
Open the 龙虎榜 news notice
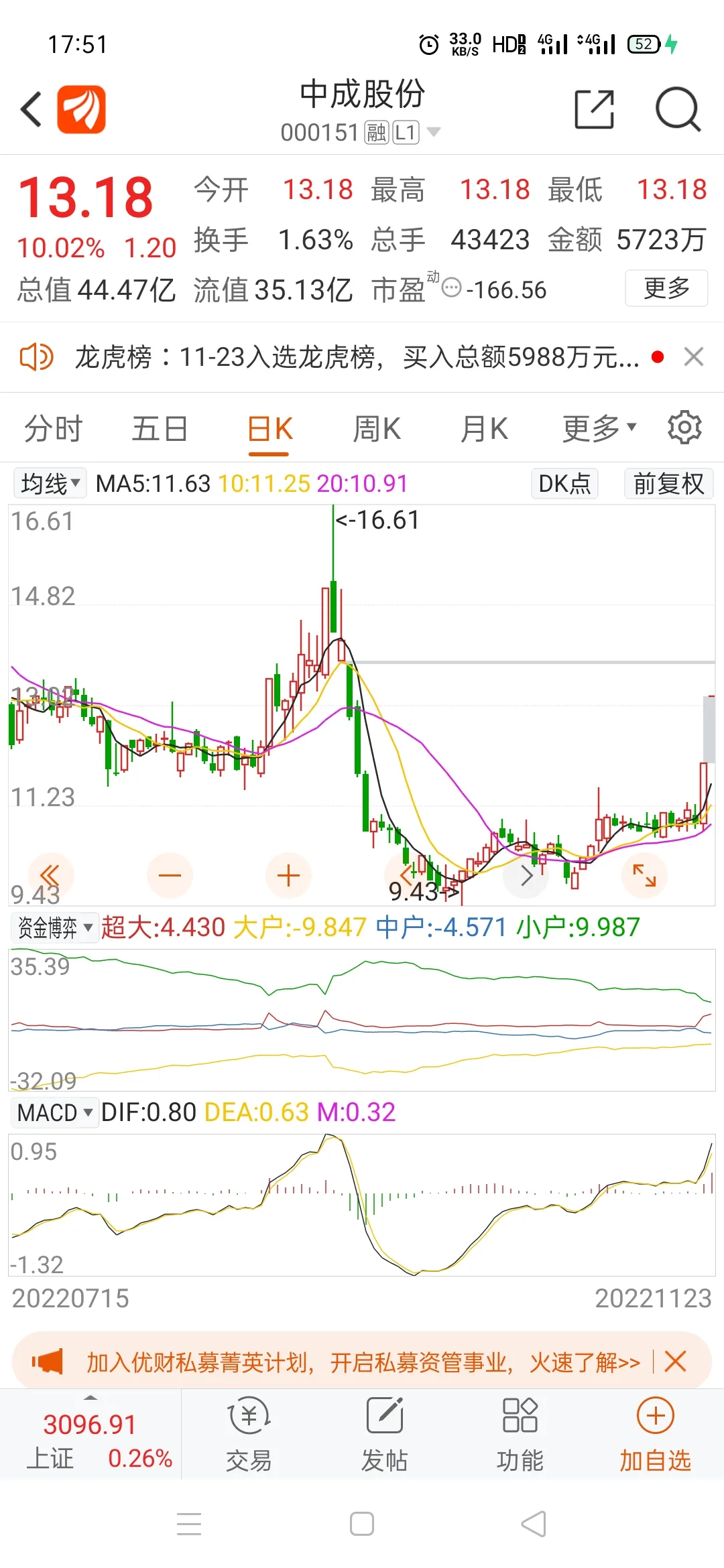[x=355, y=357]
